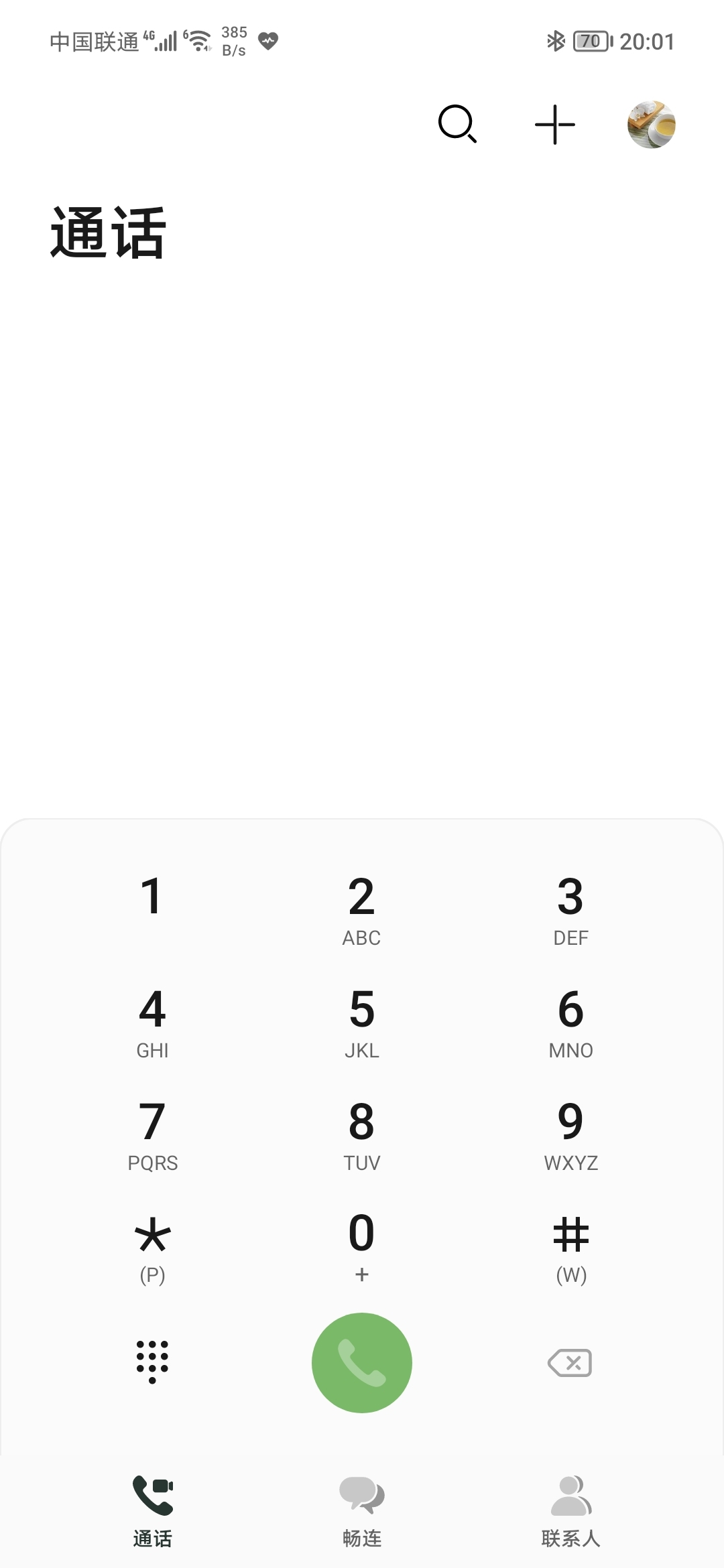Dial the digit 1 key
The width and height of the screenshot is (724, 1568).
tap(152, 908)
